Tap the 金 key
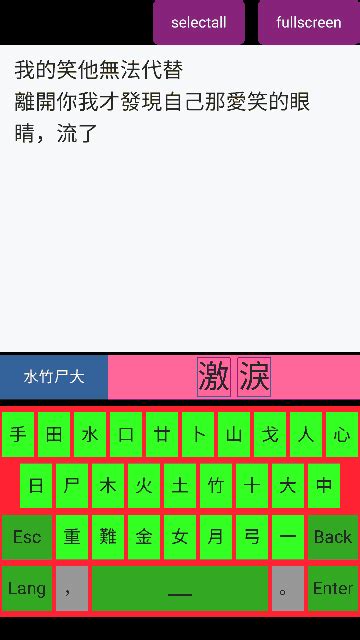 pos(144,537)
